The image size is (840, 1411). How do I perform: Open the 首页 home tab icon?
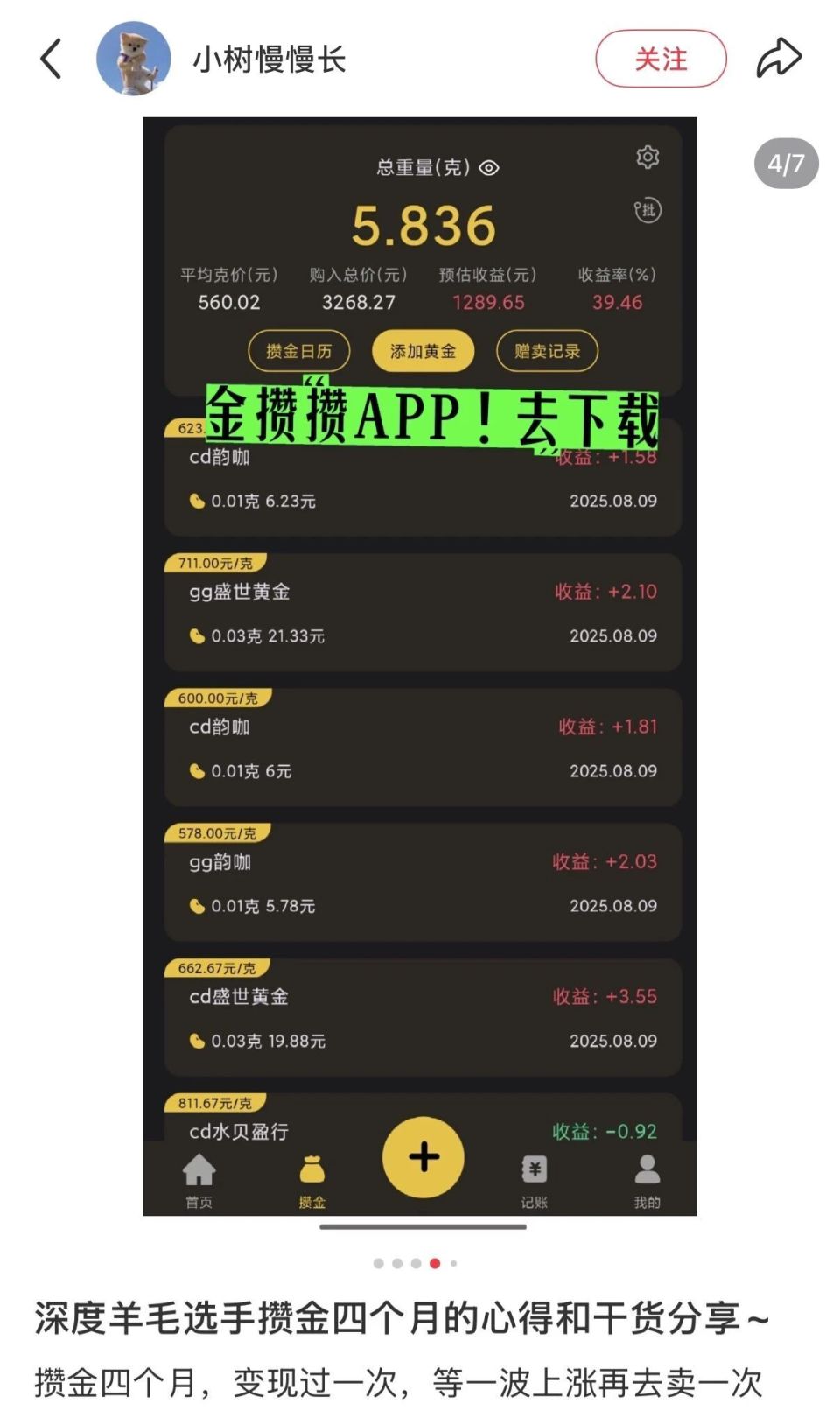click(x=199, y=1169)
